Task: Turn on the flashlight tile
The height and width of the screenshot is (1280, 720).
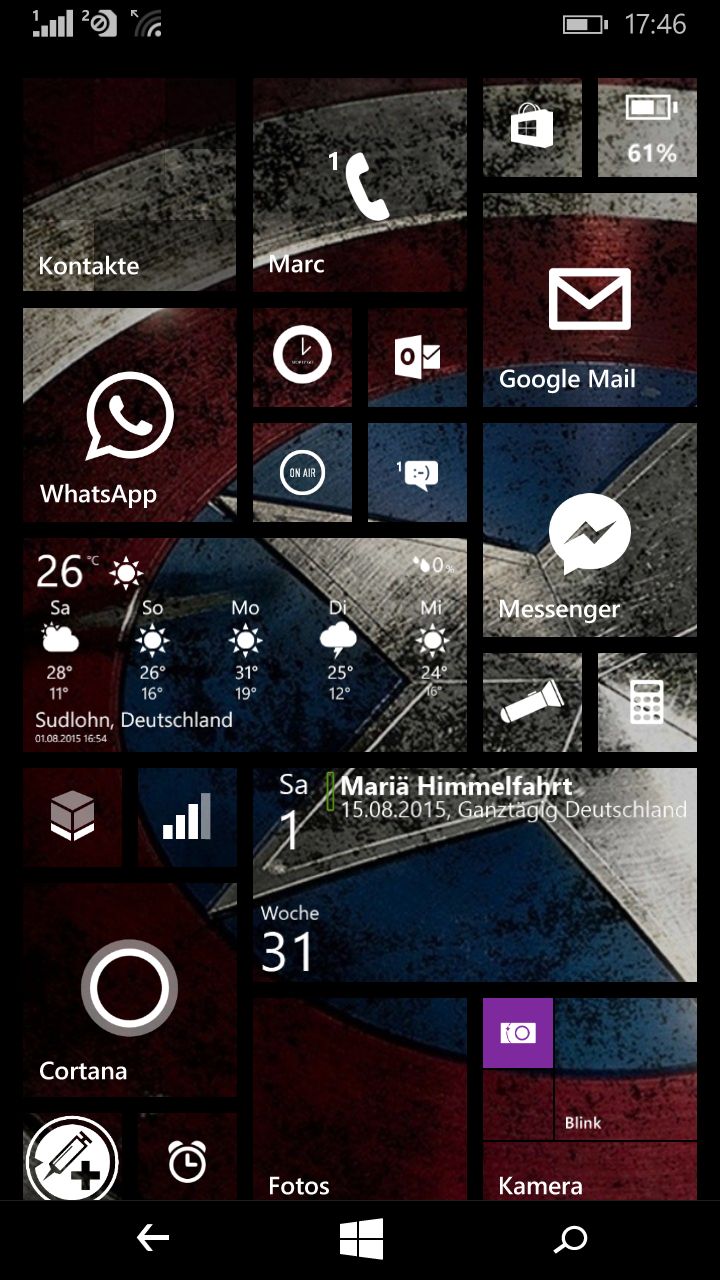Action: [x=532, y=702]
